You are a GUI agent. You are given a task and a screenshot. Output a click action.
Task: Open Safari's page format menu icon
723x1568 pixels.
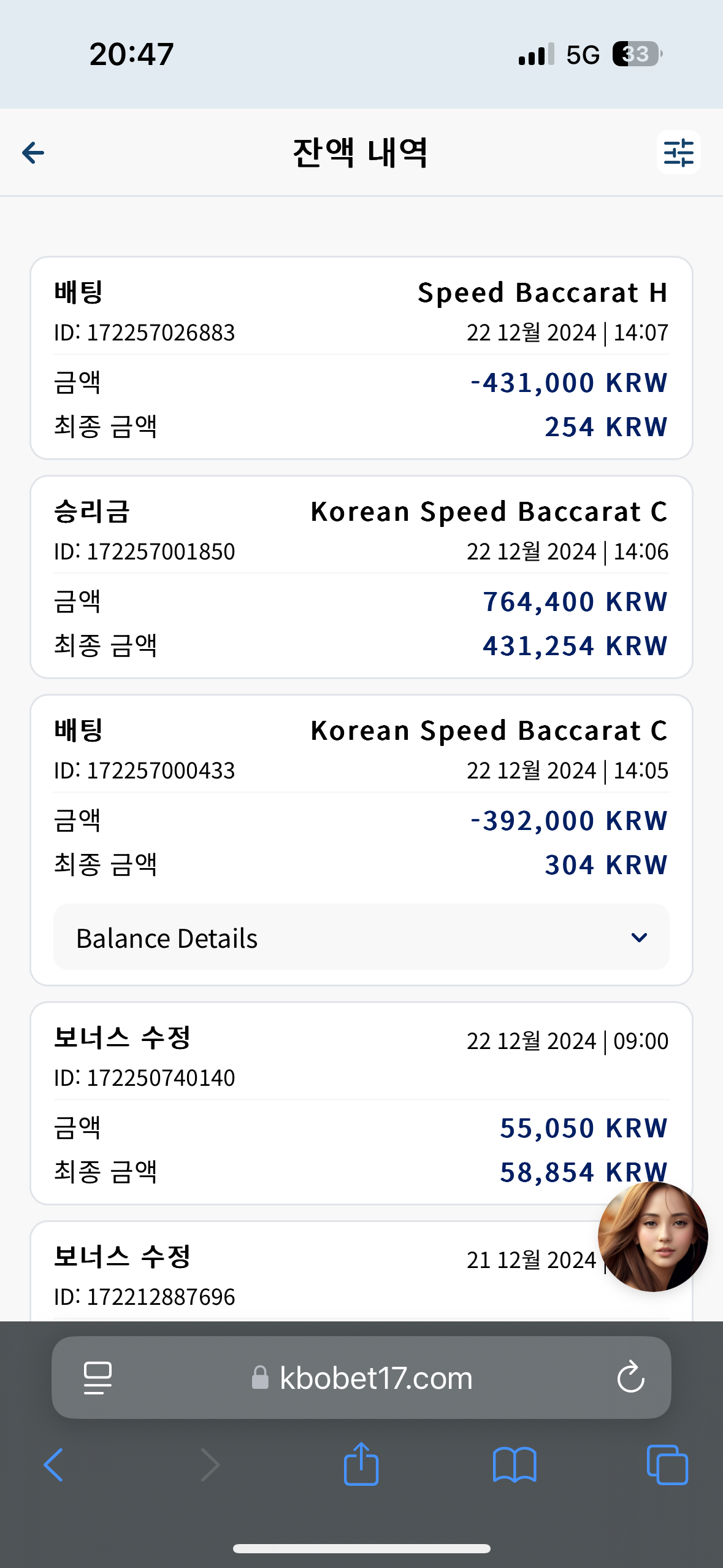[98, 1378]
